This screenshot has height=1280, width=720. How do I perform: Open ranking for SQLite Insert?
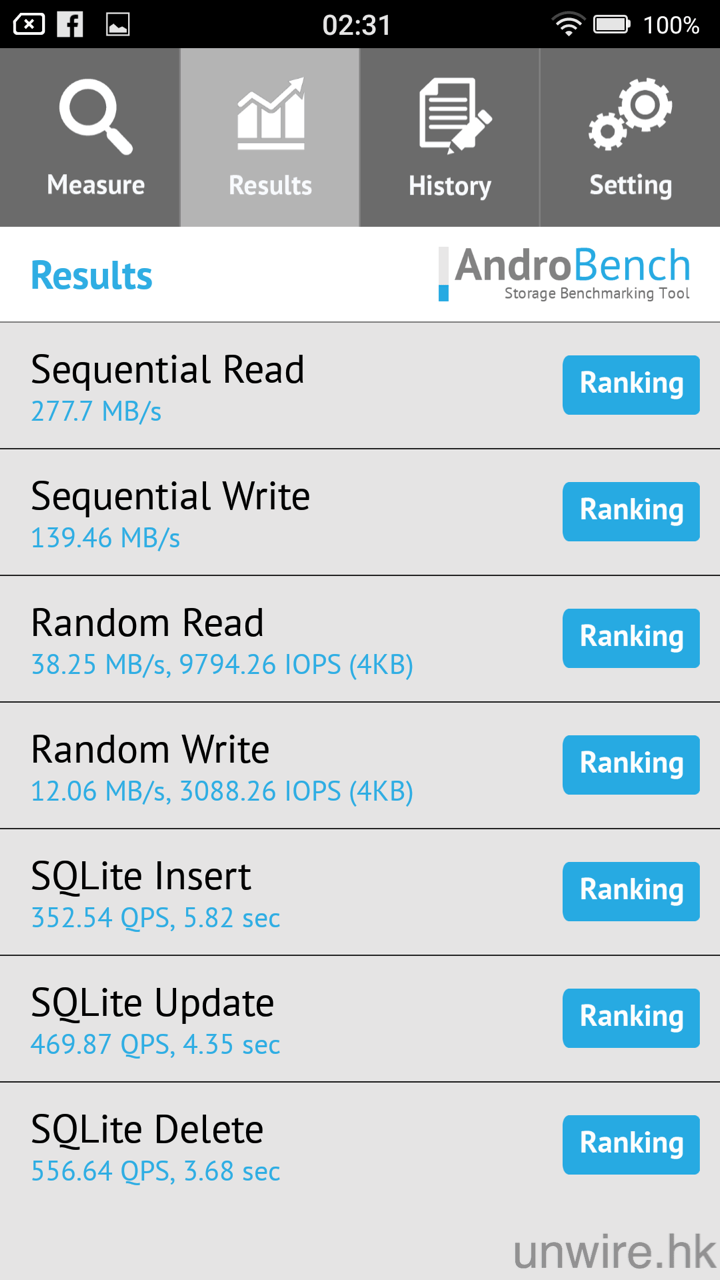point(631,891)
